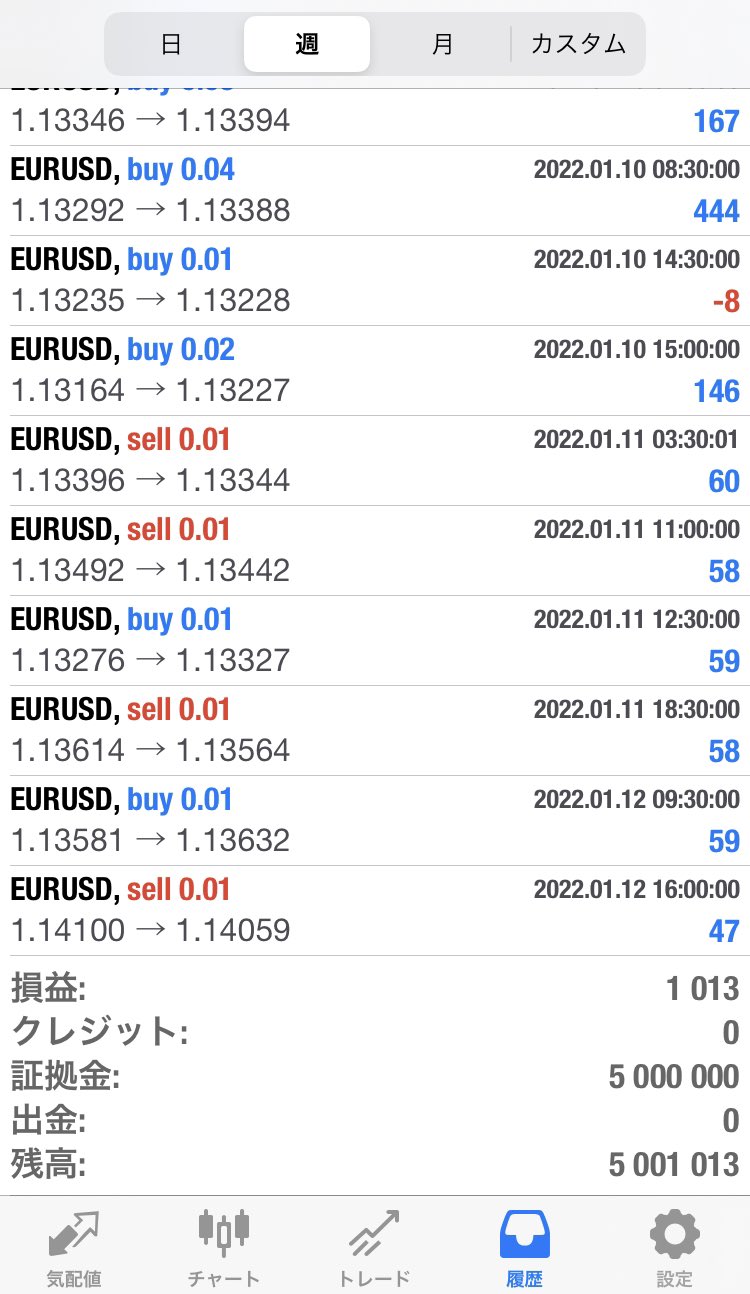
Task: Expand the EURUSD trade from 2022.01.10 08:30:00
Action: 375,191
